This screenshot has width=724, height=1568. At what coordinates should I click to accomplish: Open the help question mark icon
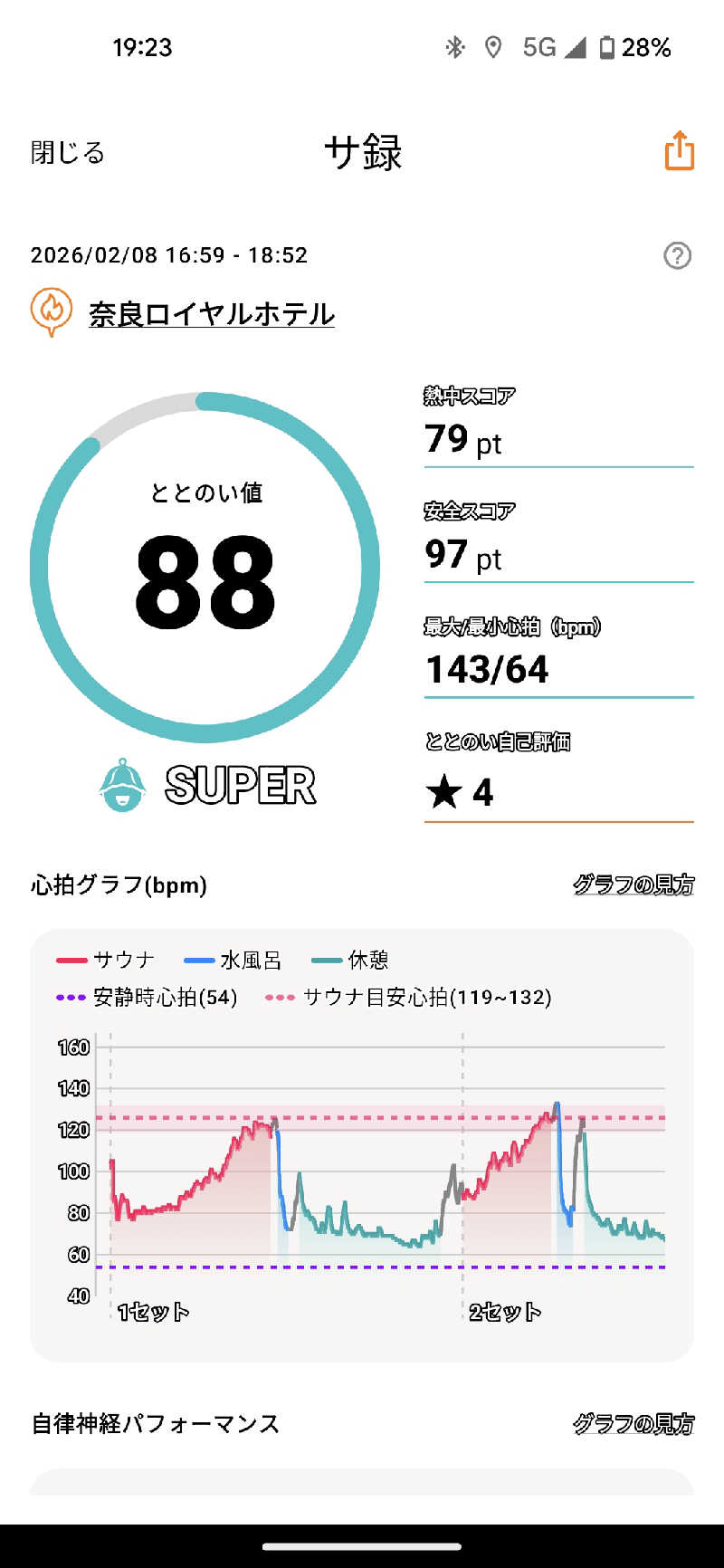pyautogui.click(x=677, y=256)
